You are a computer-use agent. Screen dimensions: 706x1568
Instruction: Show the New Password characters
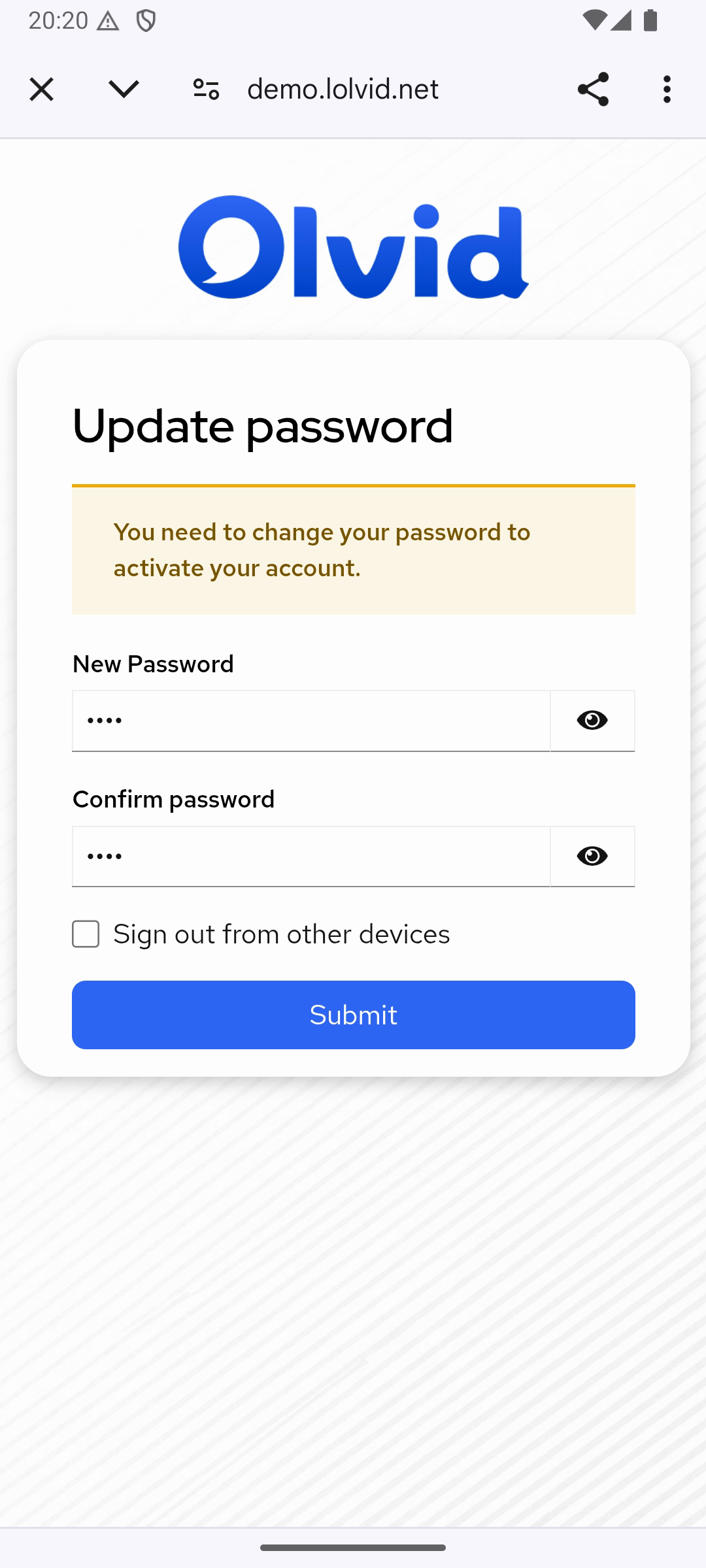[592, 721]
